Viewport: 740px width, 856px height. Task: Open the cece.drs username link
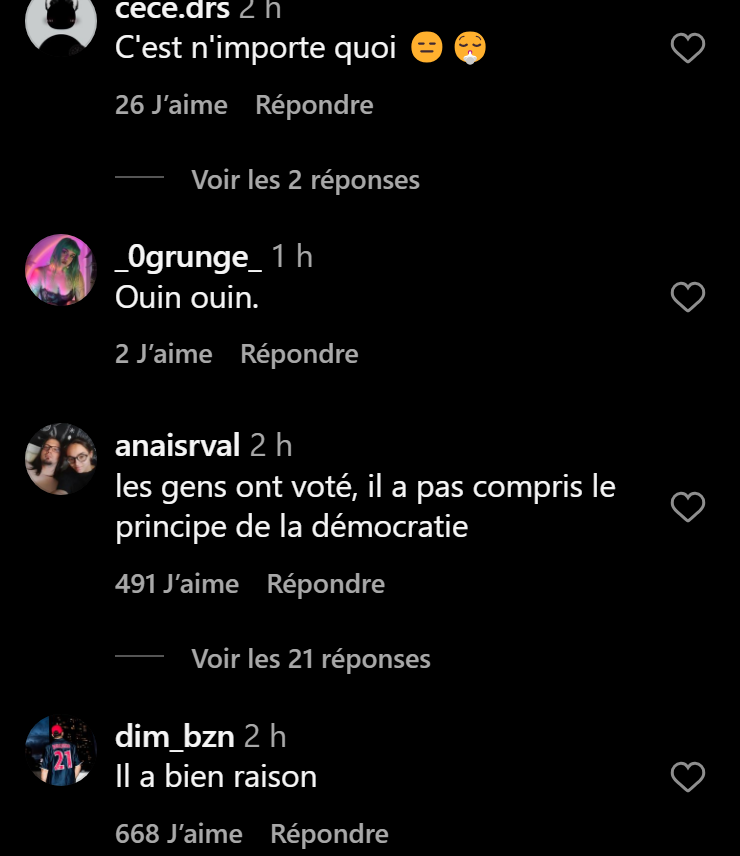click(x=172, y=11)
